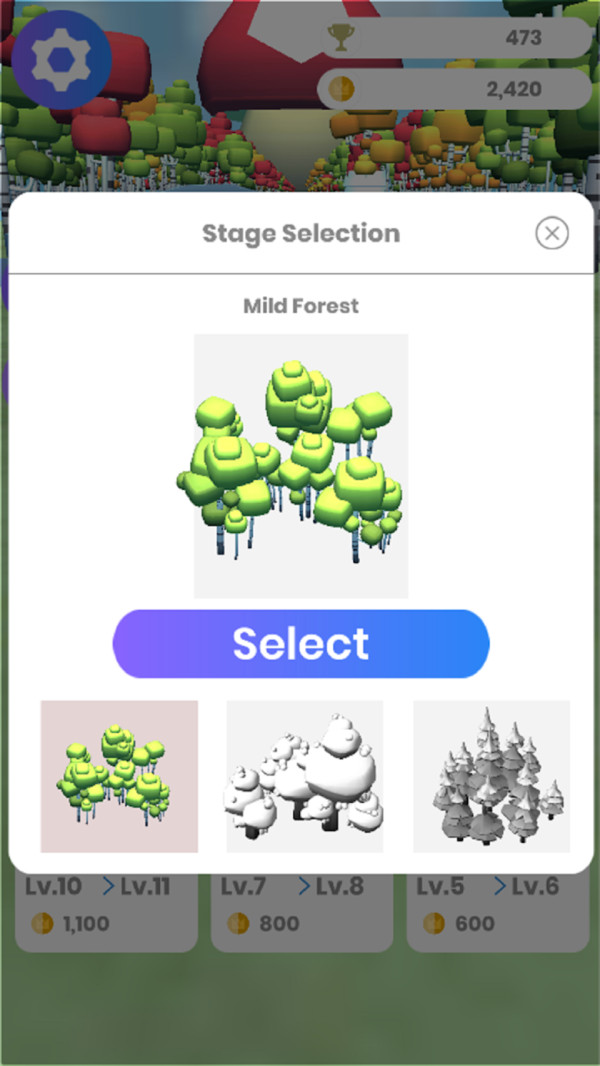Close the Stage Selection dialog
Image resolution: width=600 pixels, height=1066 pixels.
click(552, 234)
